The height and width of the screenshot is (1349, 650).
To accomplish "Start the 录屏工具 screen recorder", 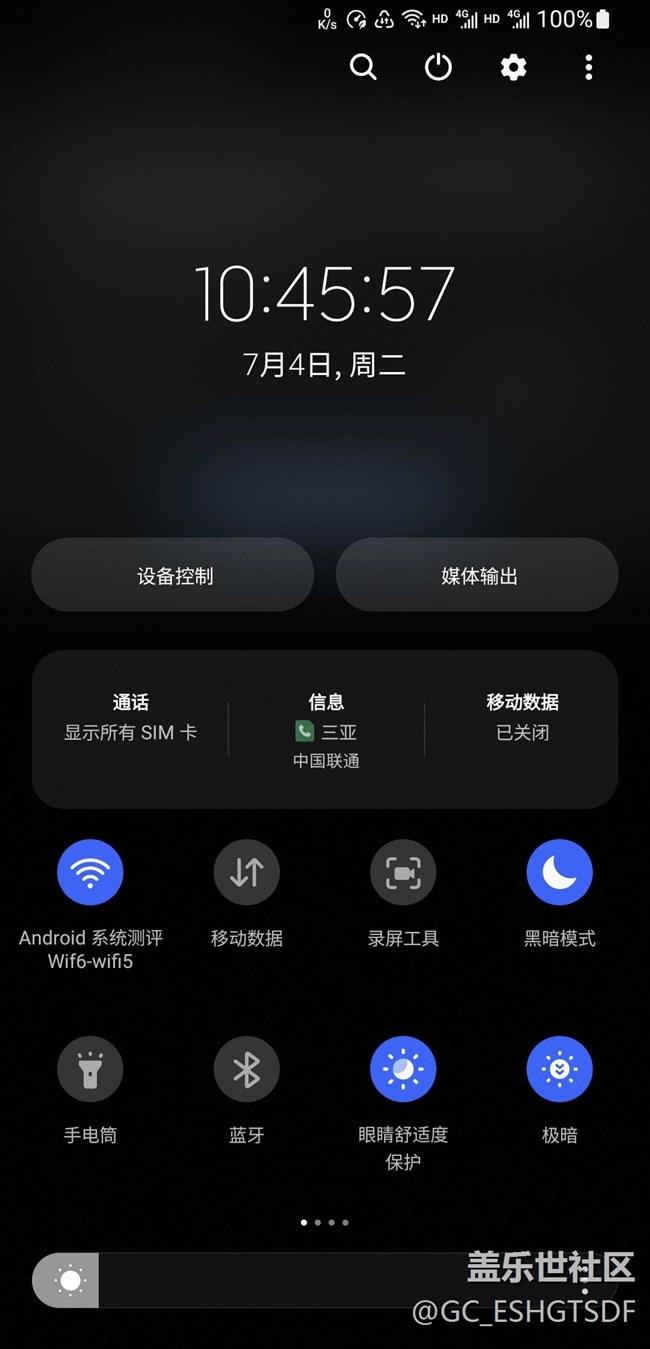I will coord(403,872).
